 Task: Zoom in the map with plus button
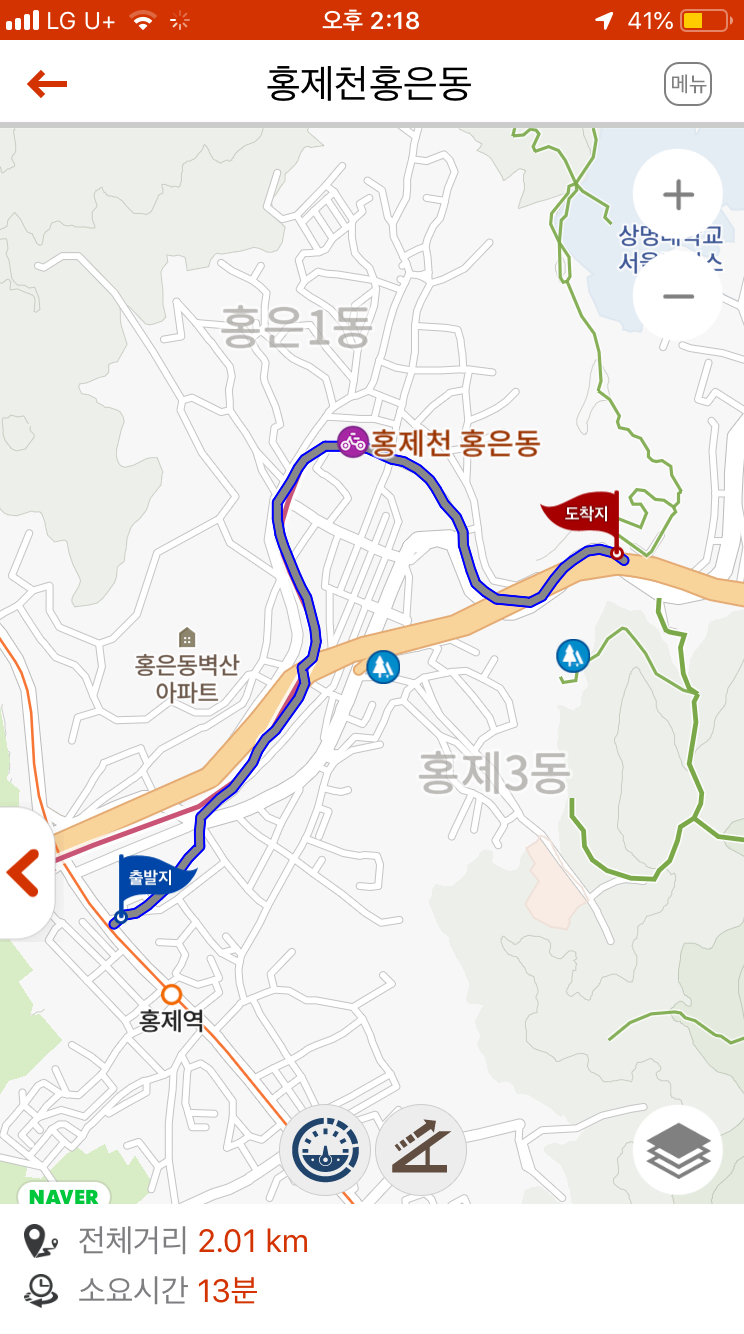(678, 194)
